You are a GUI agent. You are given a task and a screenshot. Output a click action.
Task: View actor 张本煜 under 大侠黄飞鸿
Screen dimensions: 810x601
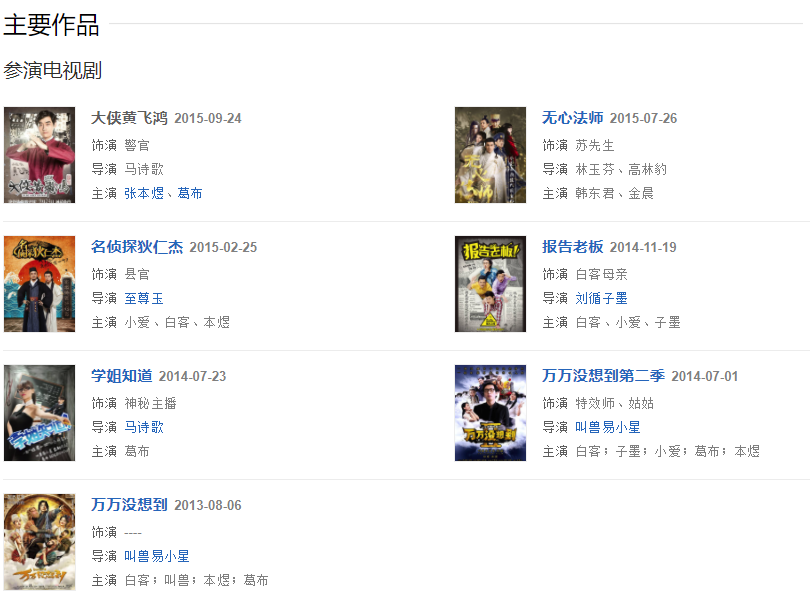[144, 193]
